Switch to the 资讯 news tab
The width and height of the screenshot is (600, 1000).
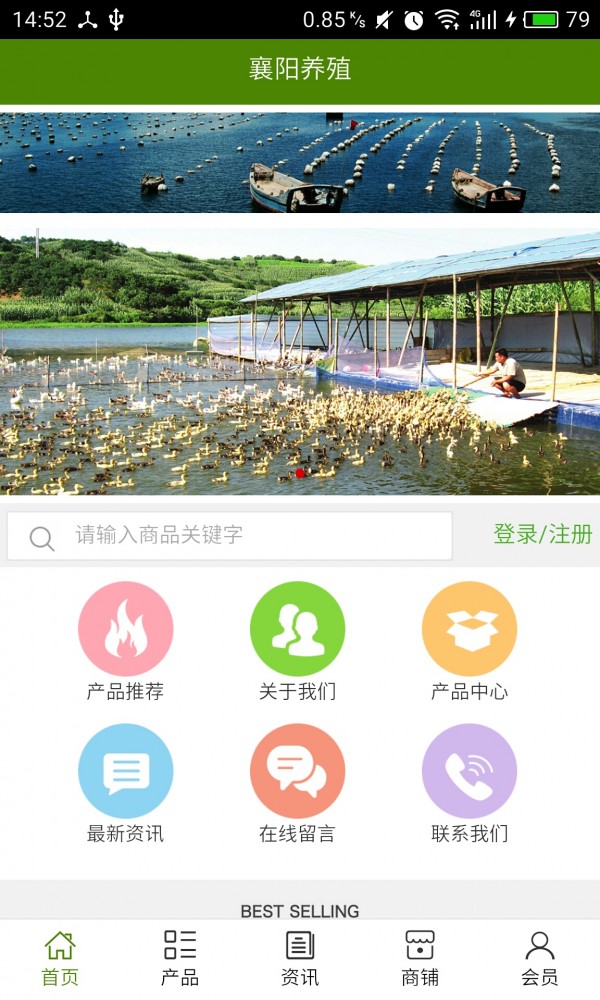300,958
